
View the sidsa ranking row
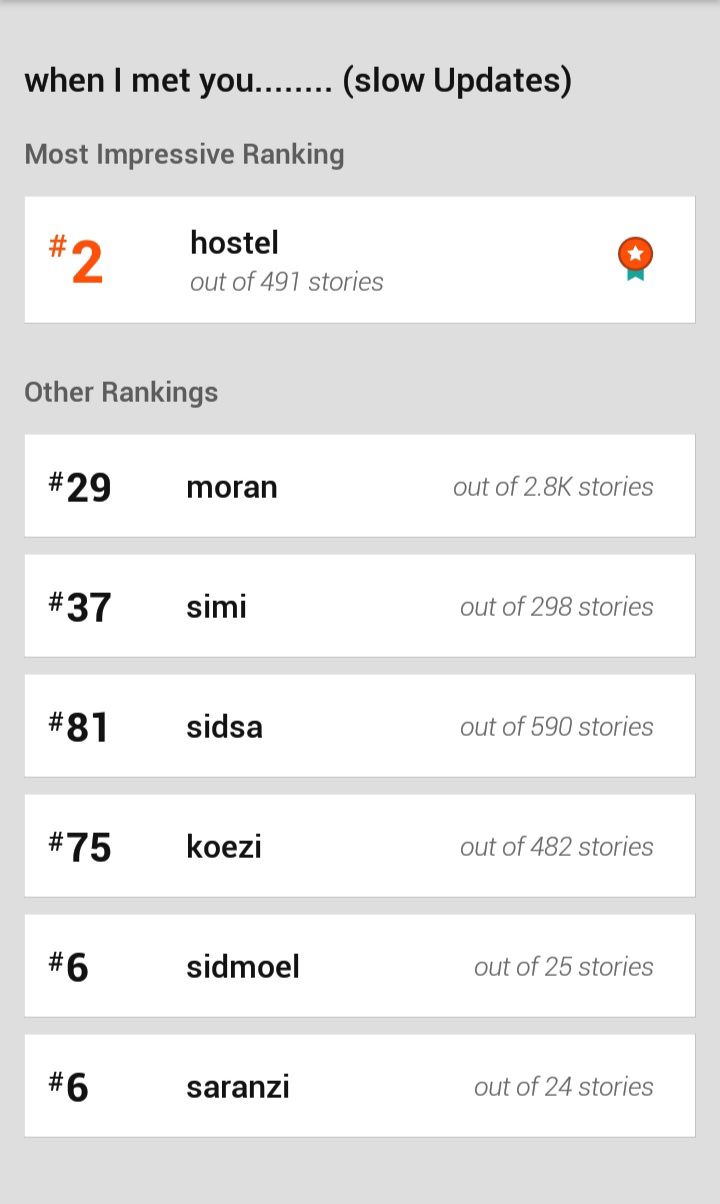(360, 726)
